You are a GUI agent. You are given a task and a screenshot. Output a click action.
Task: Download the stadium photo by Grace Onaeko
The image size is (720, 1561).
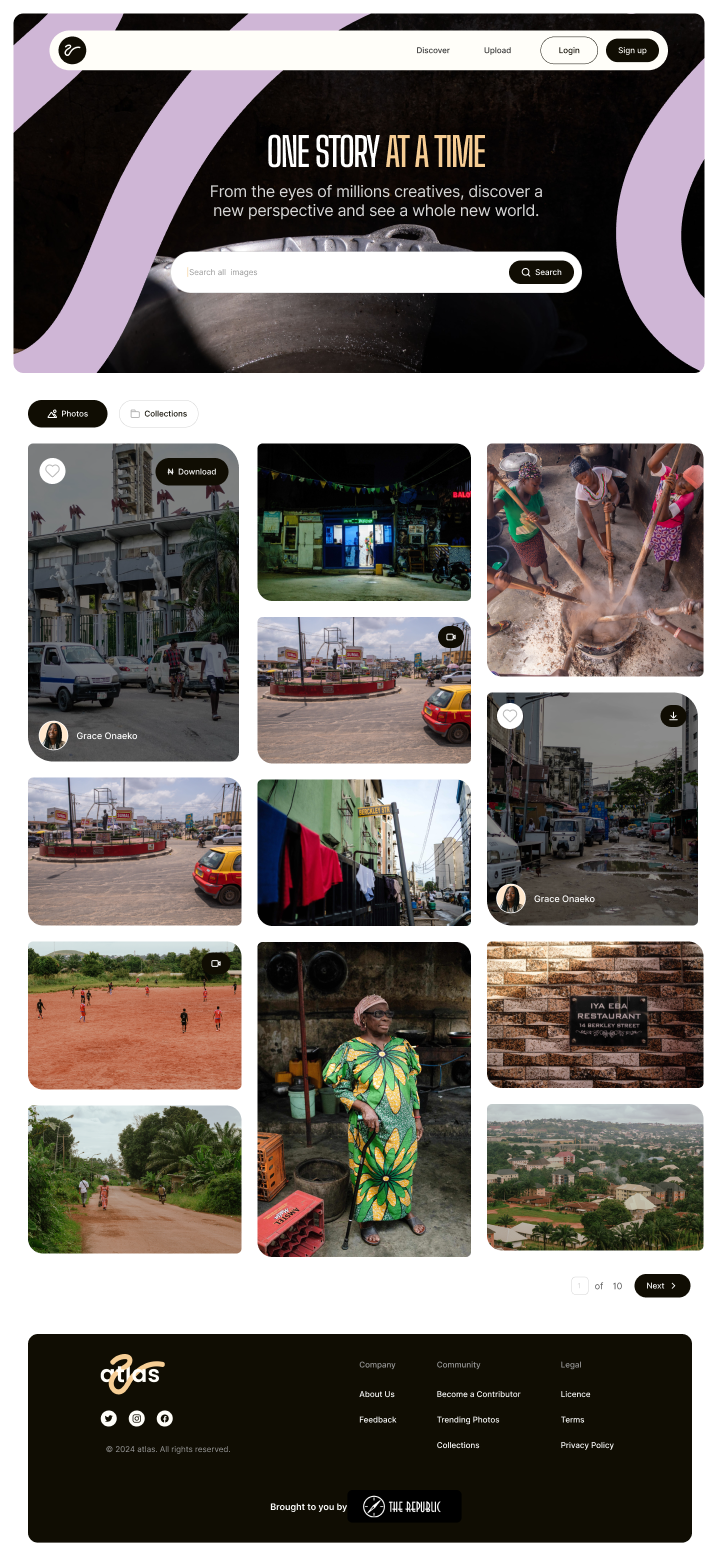tap(191, 471)
